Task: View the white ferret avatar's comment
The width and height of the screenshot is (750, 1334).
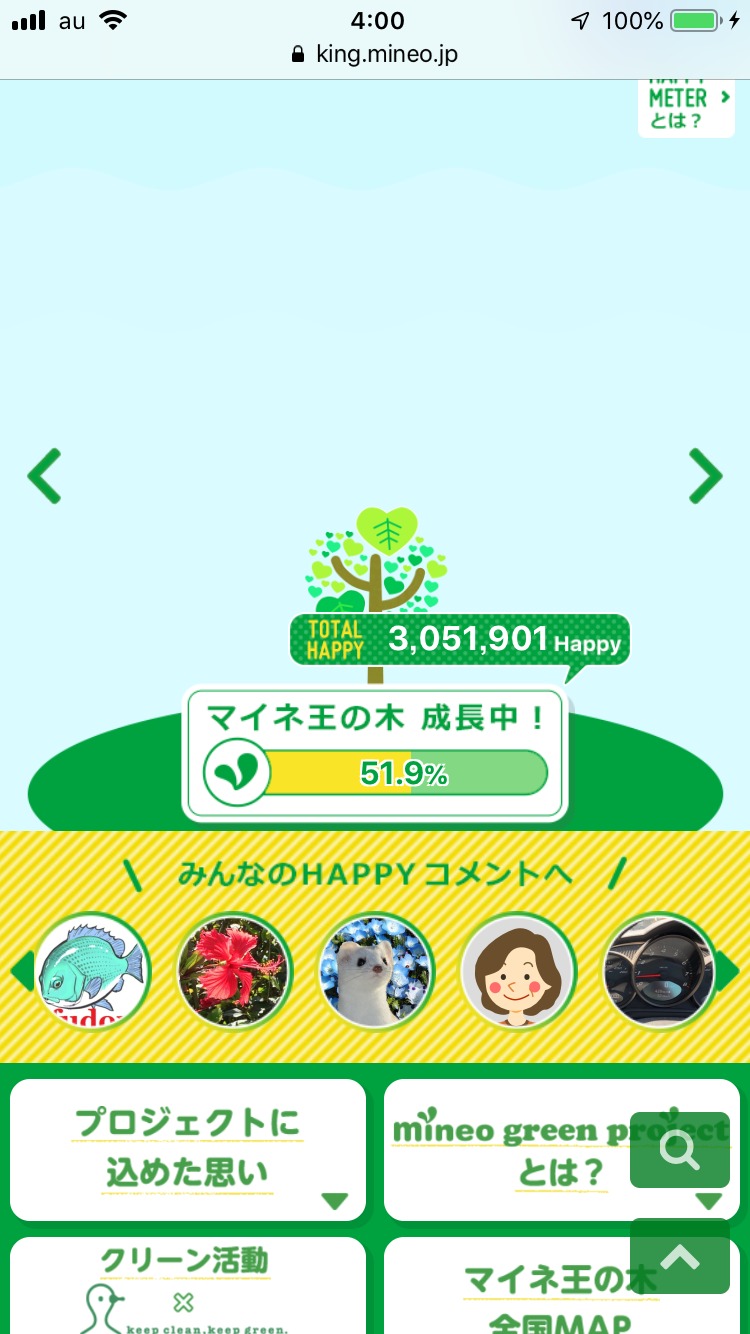Action: click(376, 970)
